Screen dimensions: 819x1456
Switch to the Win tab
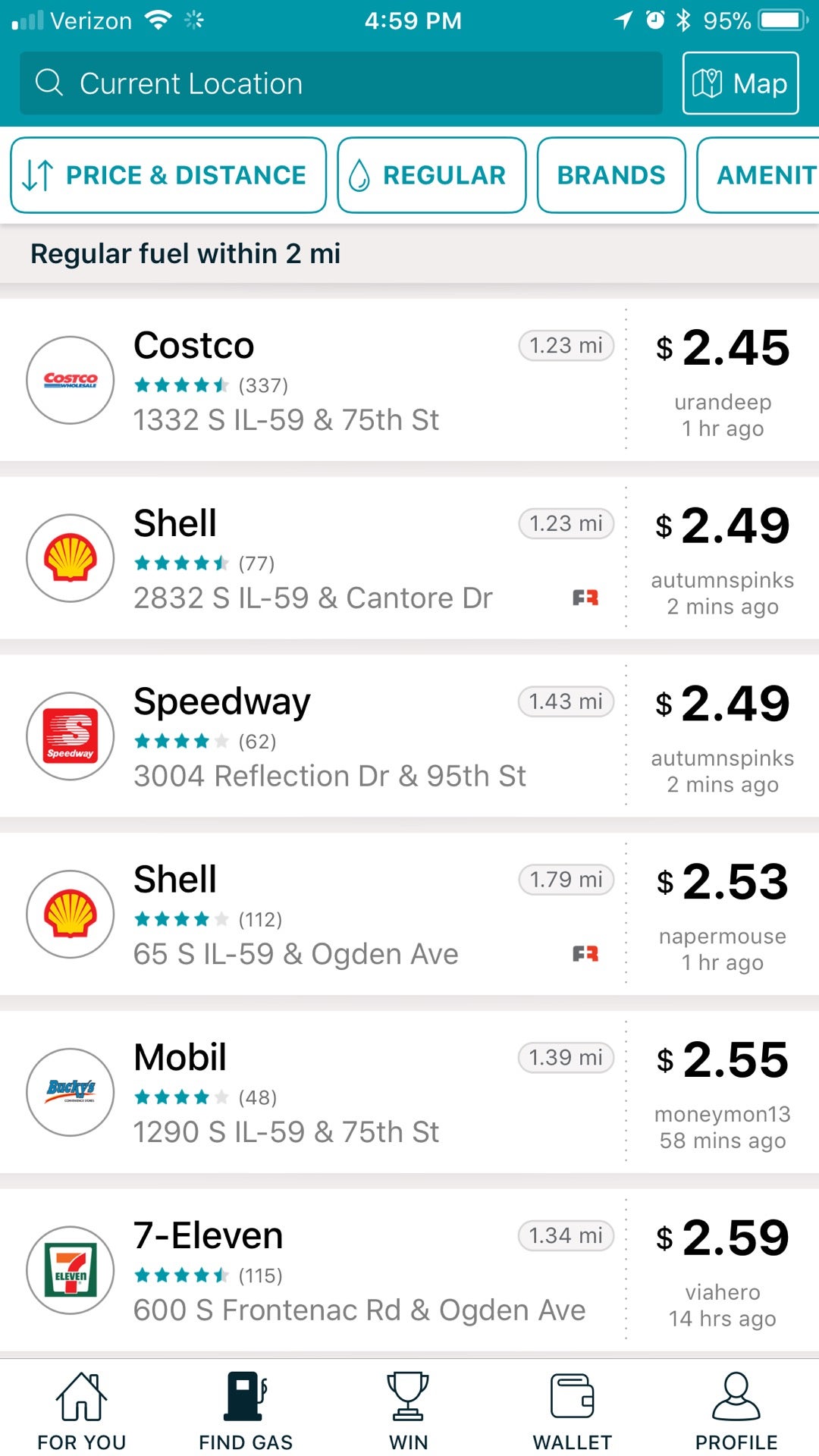point(409,1410)
